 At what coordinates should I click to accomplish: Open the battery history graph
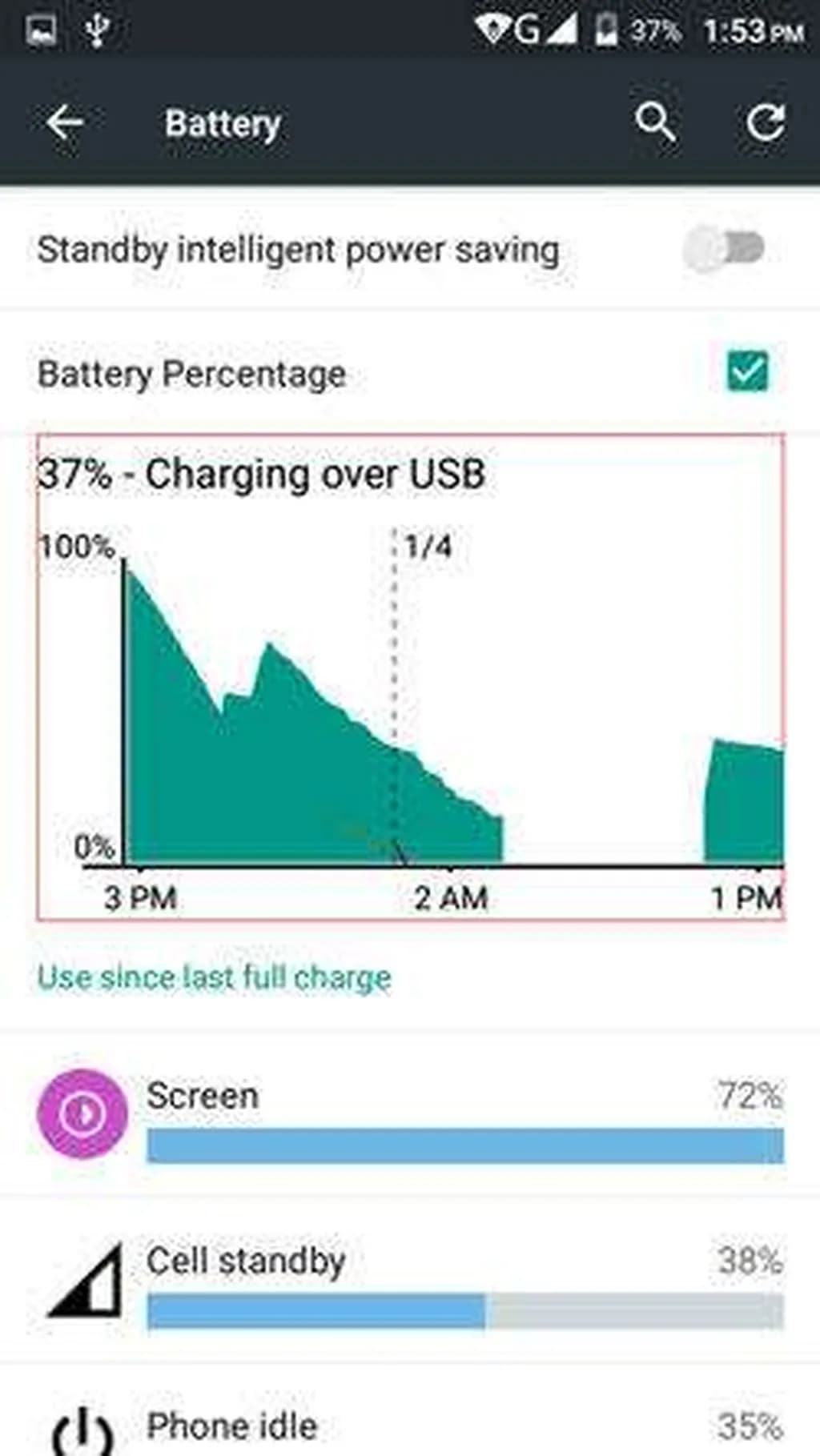click(x=410, y=677)
